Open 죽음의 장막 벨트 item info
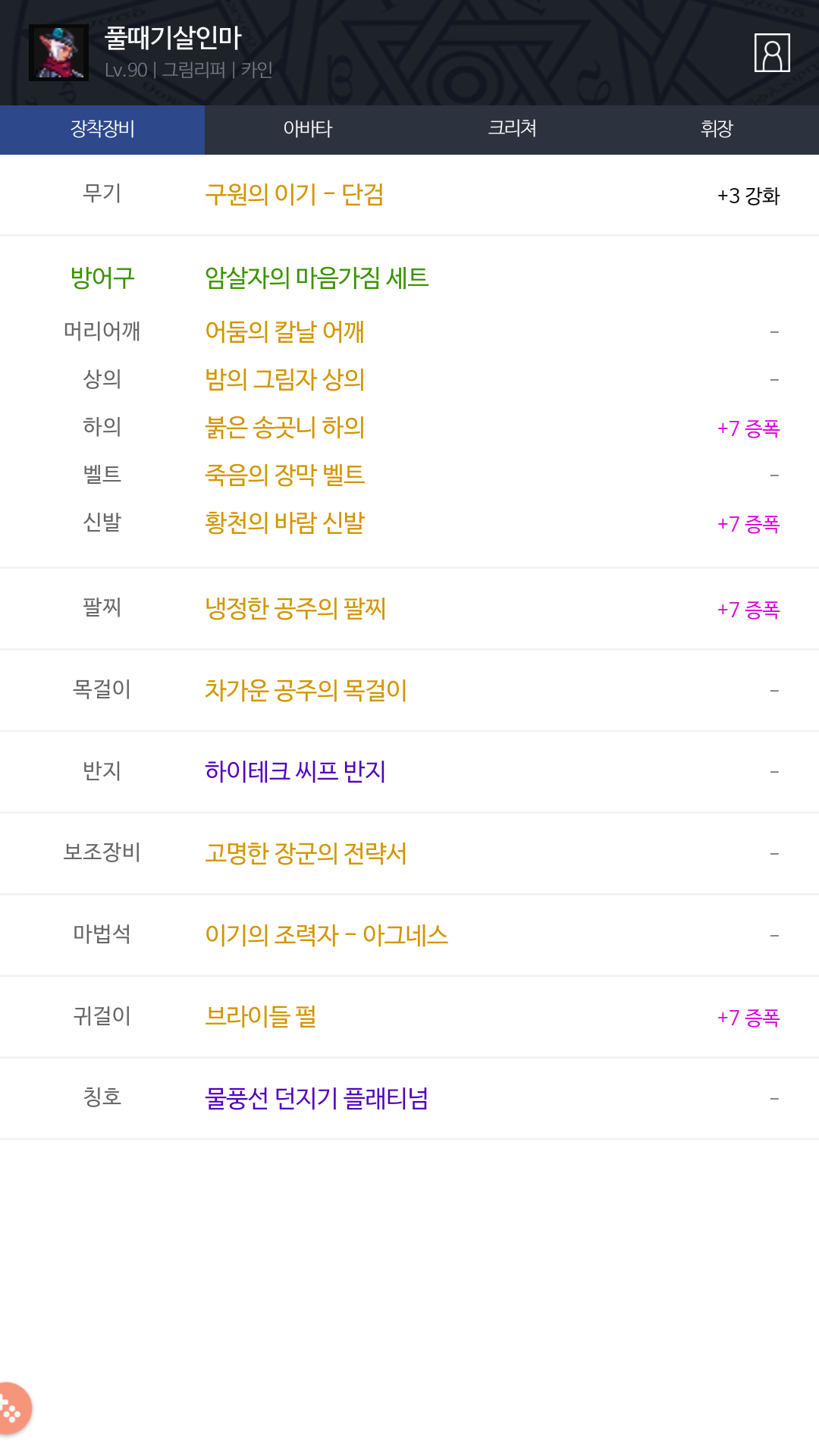The width and height of the screenshot is (819, 1456). (285, 475)
